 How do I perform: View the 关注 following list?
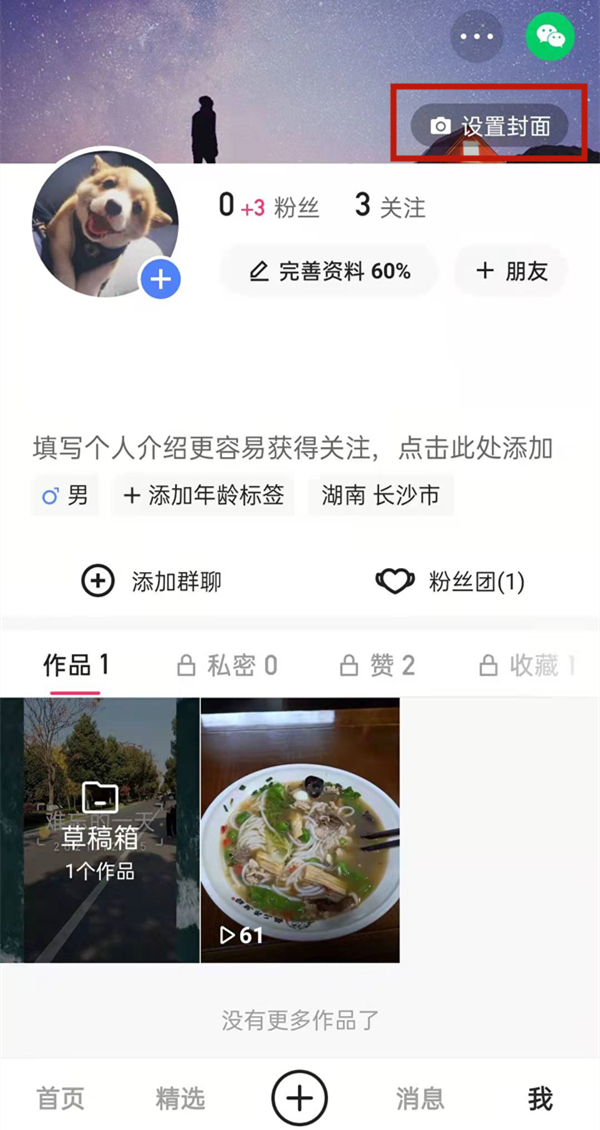click(x=390, y=207)
